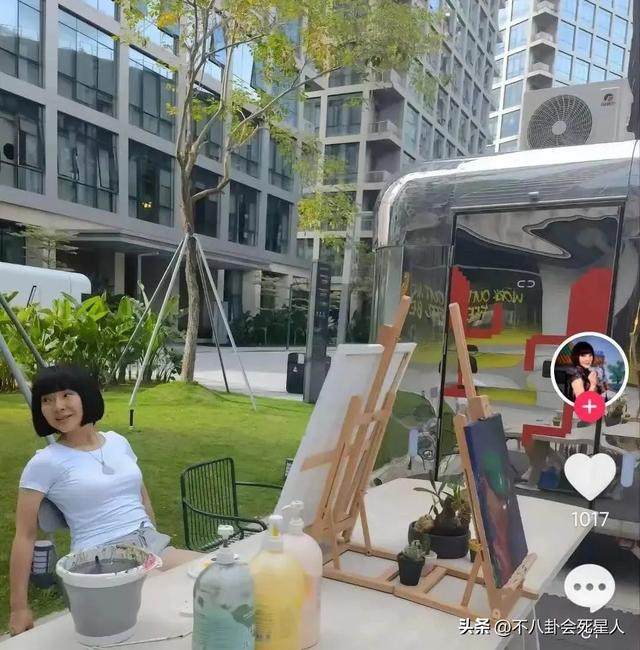Follow the creator with the red plus
The width and height of the screenshot is (640, 650).
point(589,407)
